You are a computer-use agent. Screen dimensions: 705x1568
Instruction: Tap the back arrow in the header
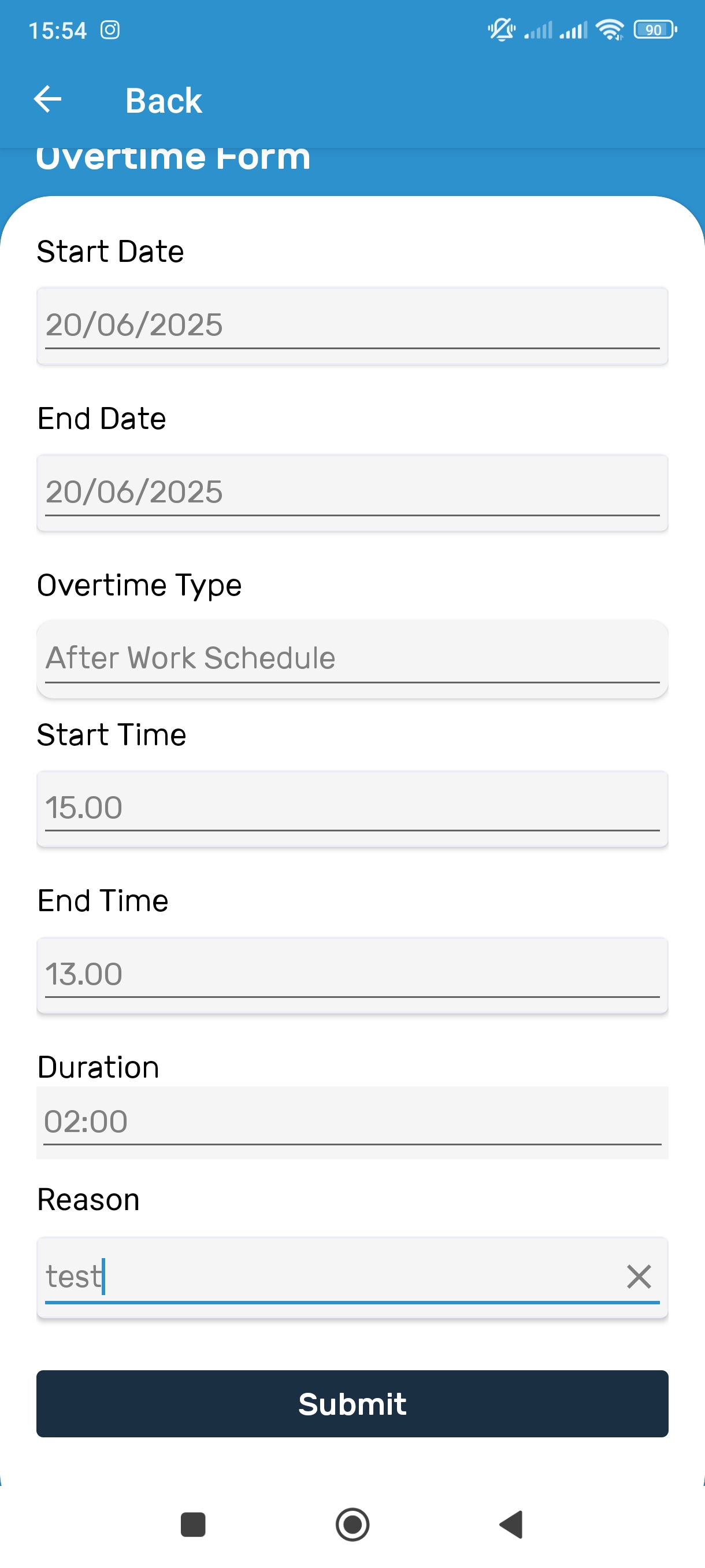tap(48, 99)
